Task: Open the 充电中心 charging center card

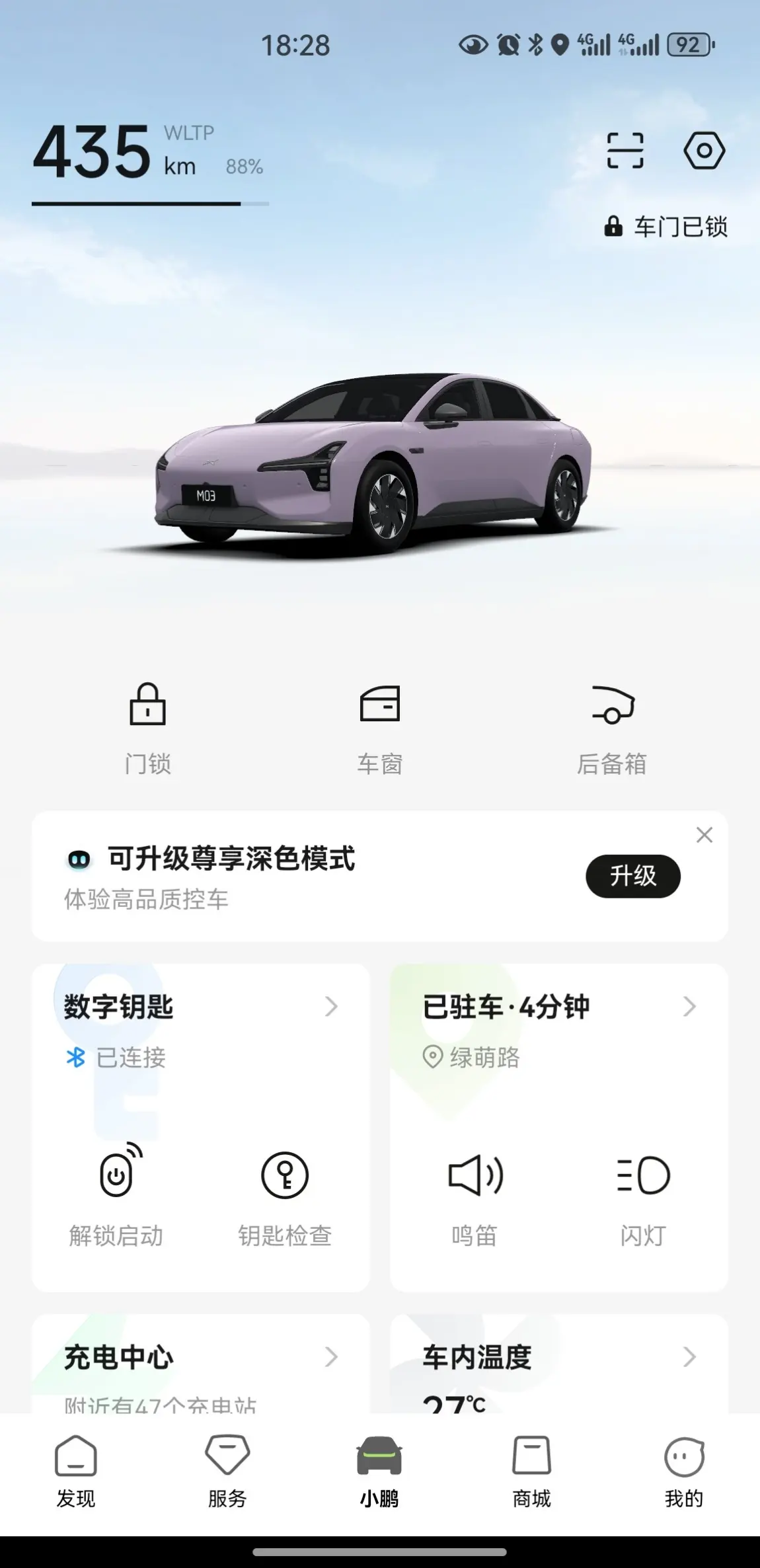Action: [x=198, y=1358]
